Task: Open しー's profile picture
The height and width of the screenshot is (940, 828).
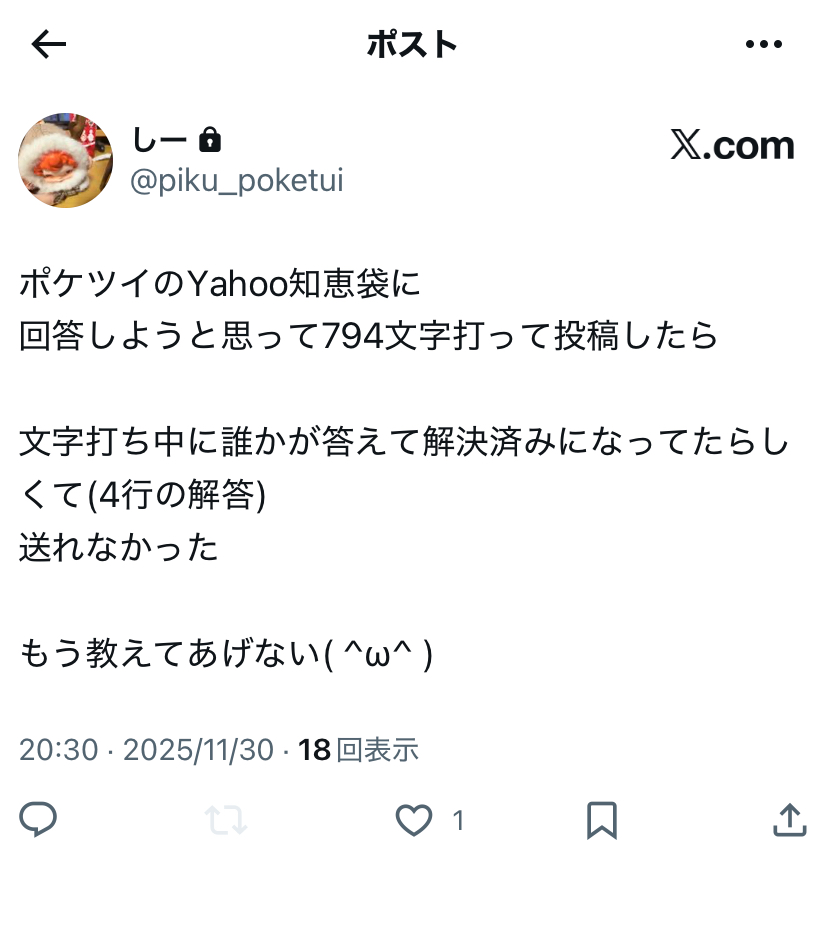Action: (x=66, y=160)
